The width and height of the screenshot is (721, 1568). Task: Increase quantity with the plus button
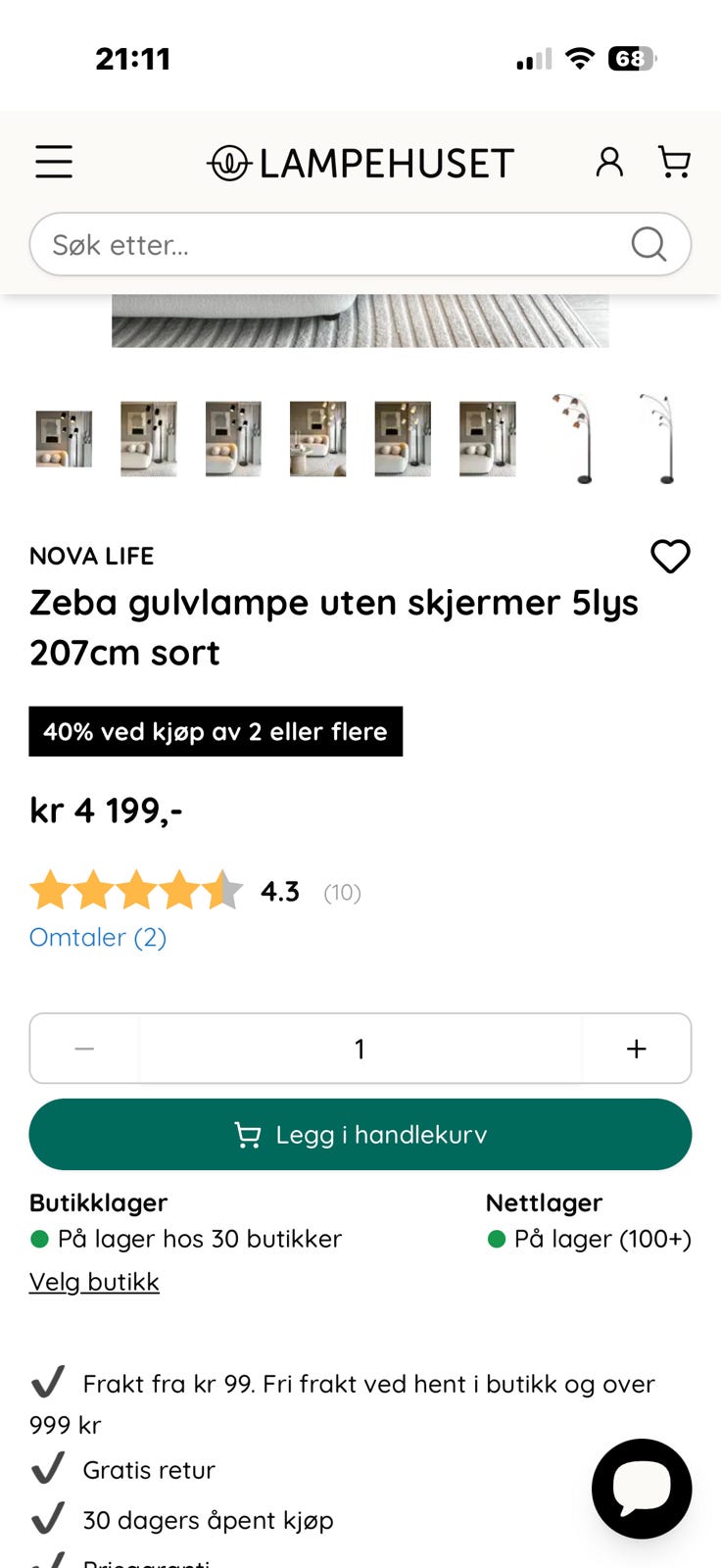tap(636, 1048)
